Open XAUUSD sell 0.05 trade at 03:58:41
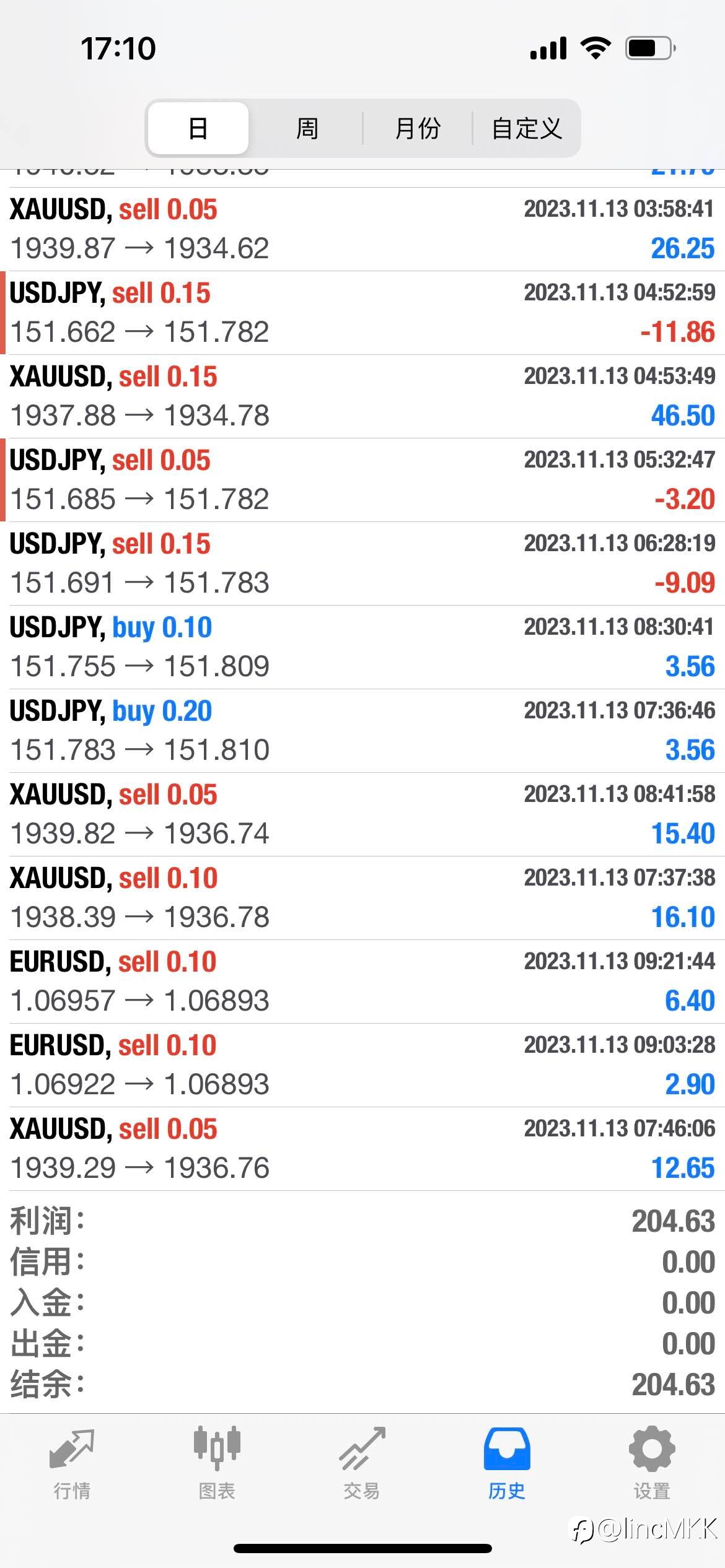 pos(362,229)
